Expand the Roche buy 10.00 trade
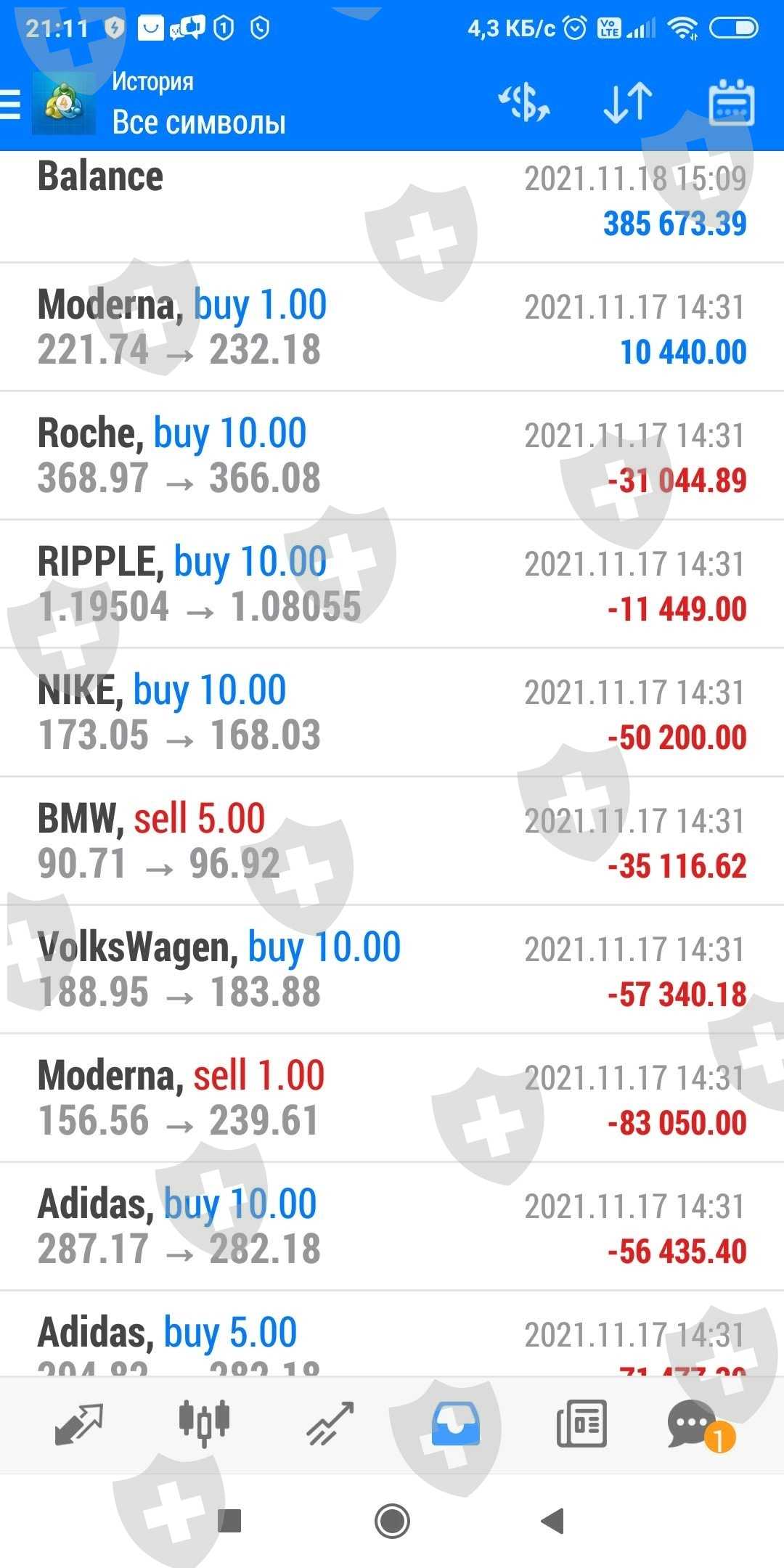Viewport: 784px width, 1568px height. [x=392, y=455]
